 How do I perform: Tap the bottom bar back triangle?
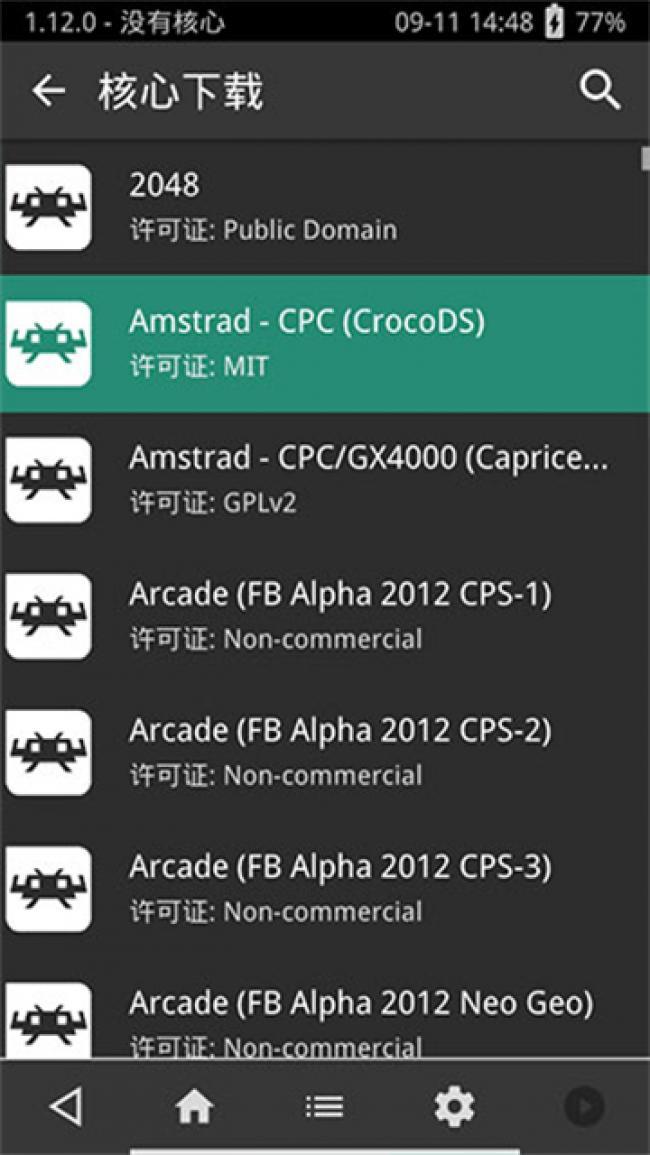66,1106
